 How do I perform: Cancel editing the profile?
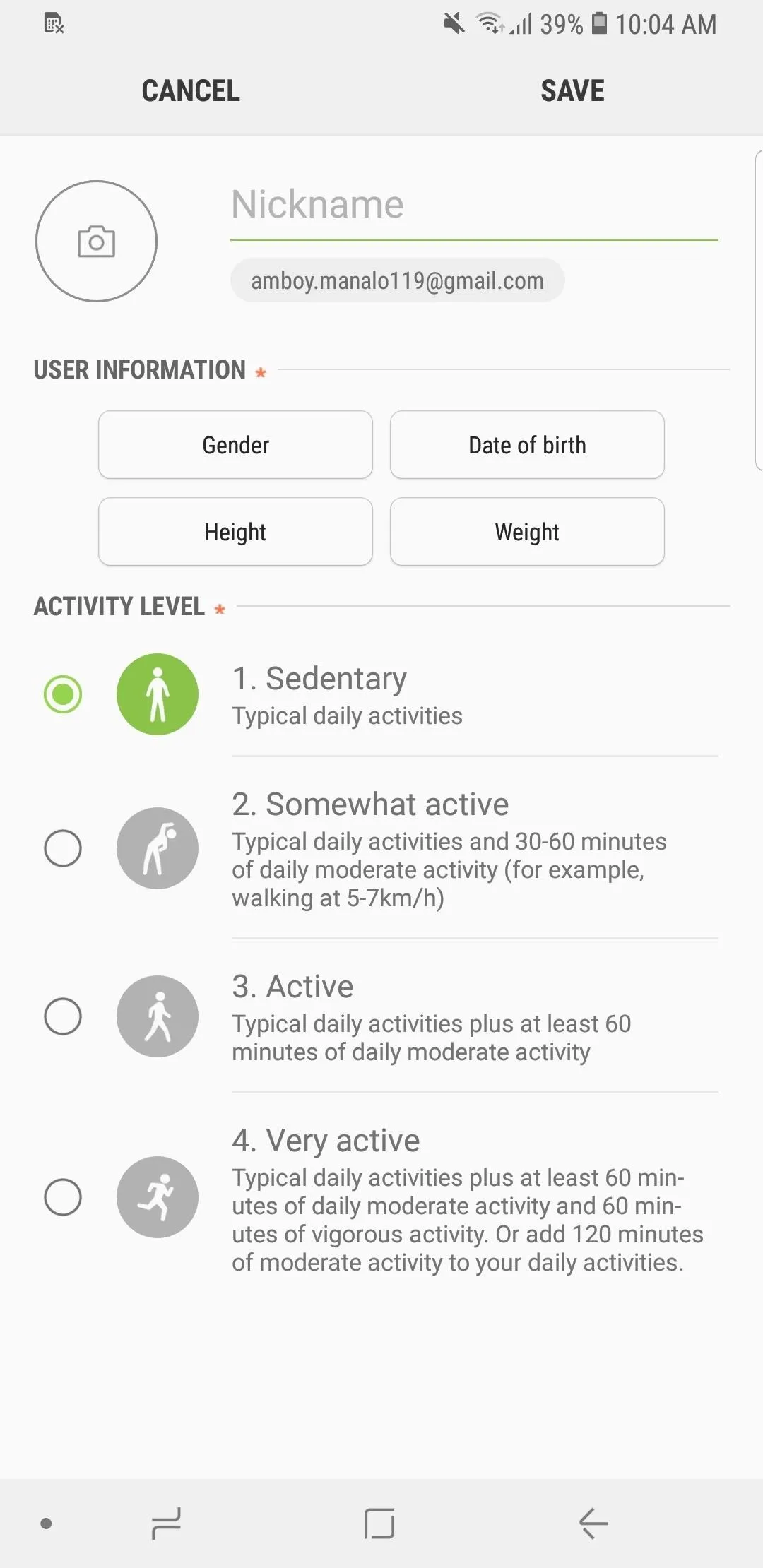tap(191, 90)
